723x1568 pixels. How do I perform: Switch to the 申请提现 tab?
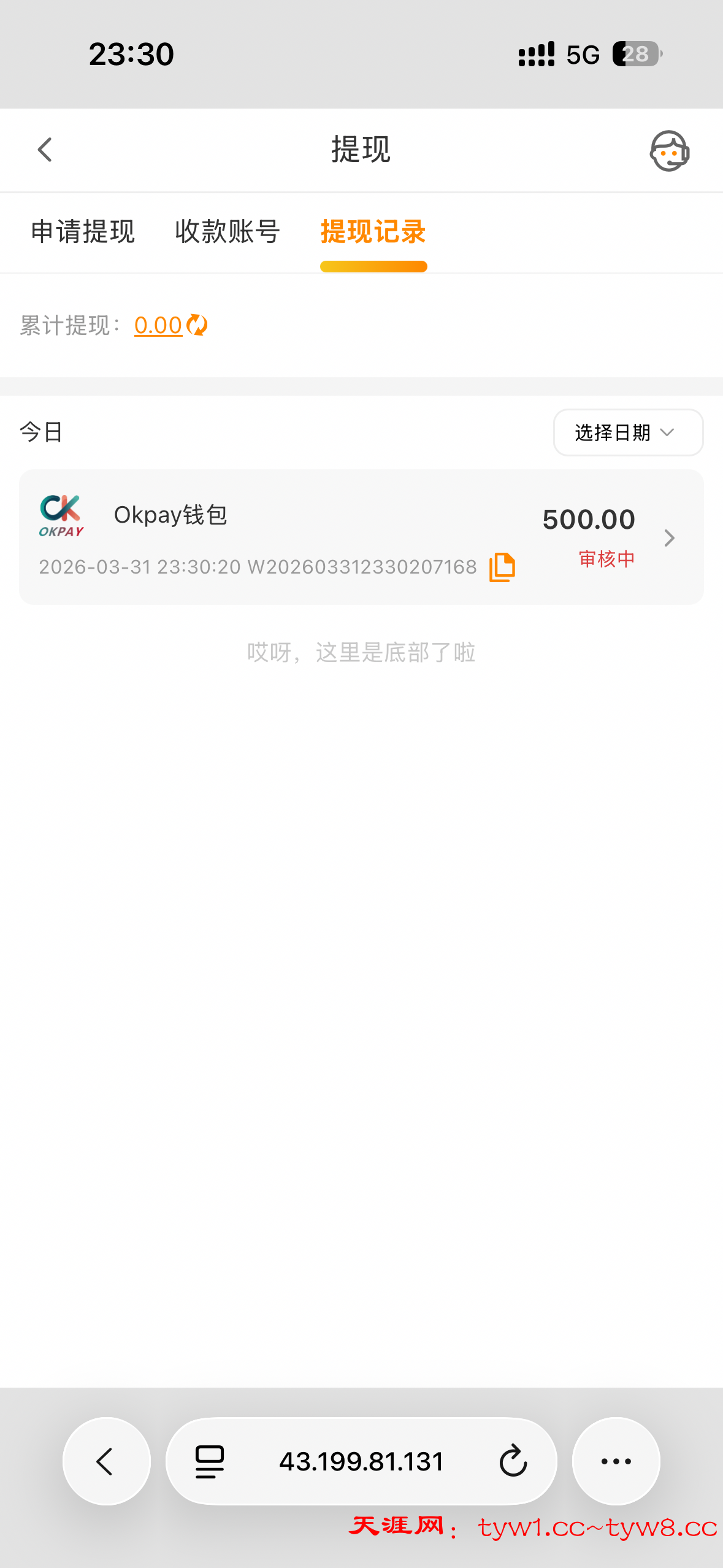tap(83, 232)
